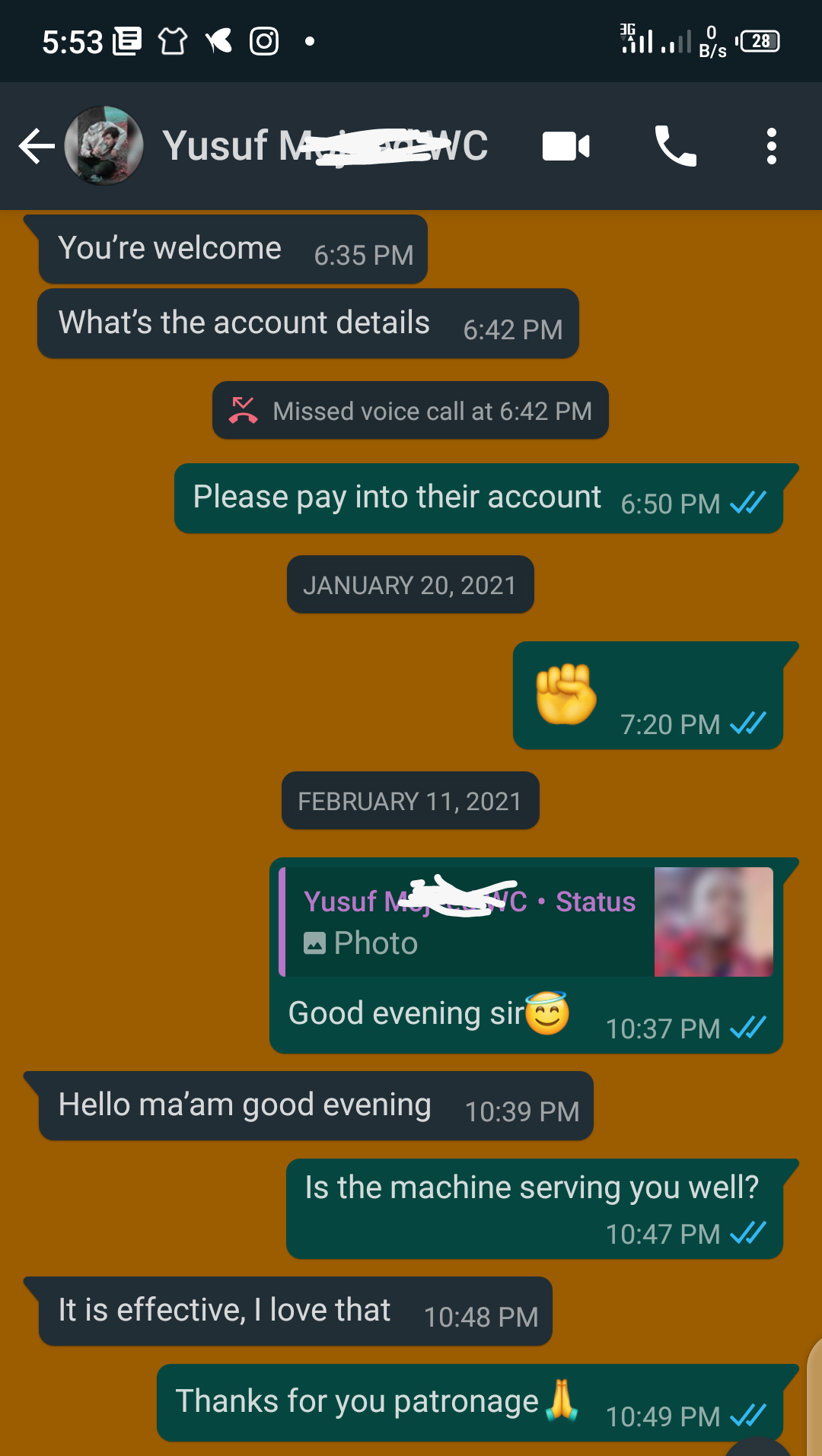Screen dimensions: 822x1456
Task: Open the three-dot overflow menu
Action: [x=772, y=145]
